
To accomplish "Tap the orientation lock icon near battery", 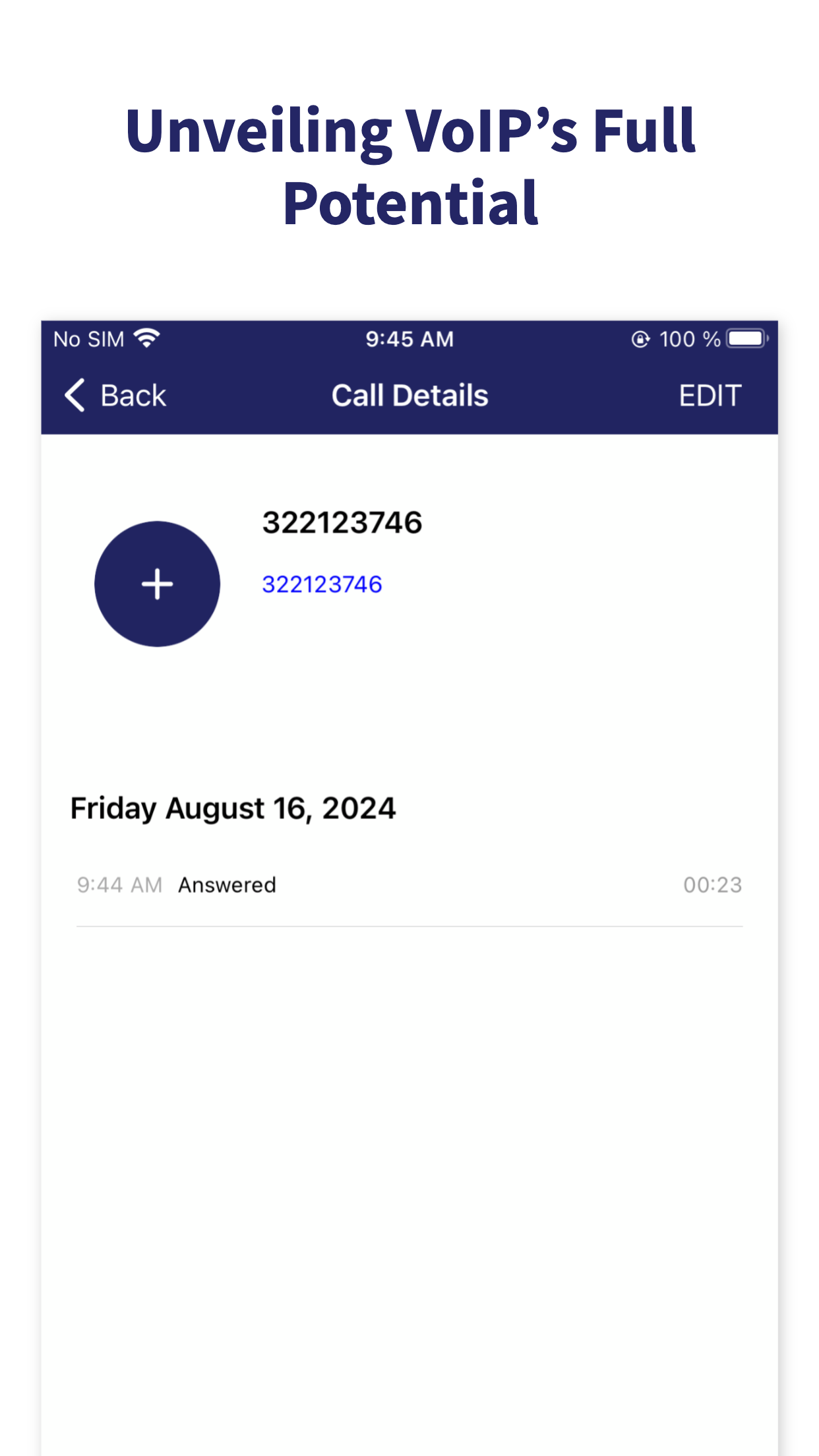I will tap(640, 338).
